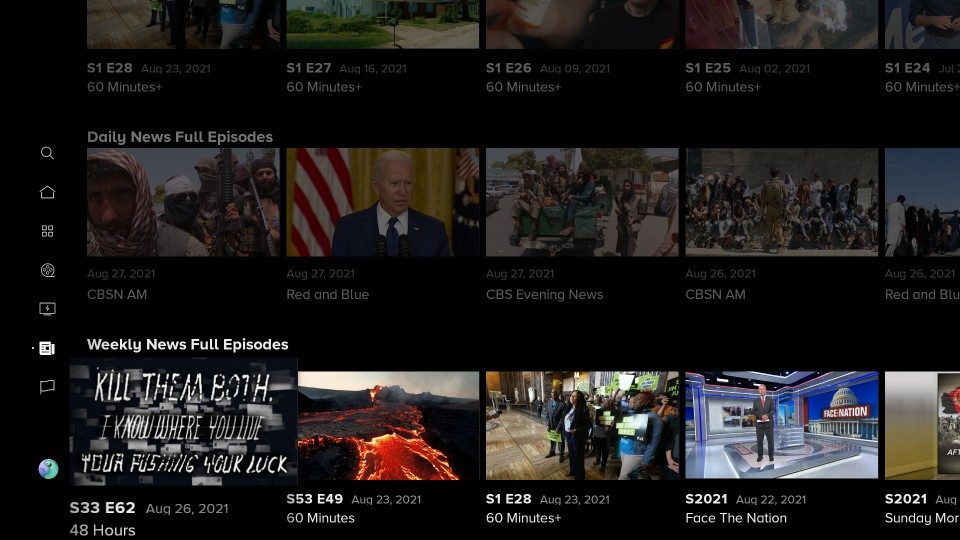Open the browse grid icon

coord(47,231)
